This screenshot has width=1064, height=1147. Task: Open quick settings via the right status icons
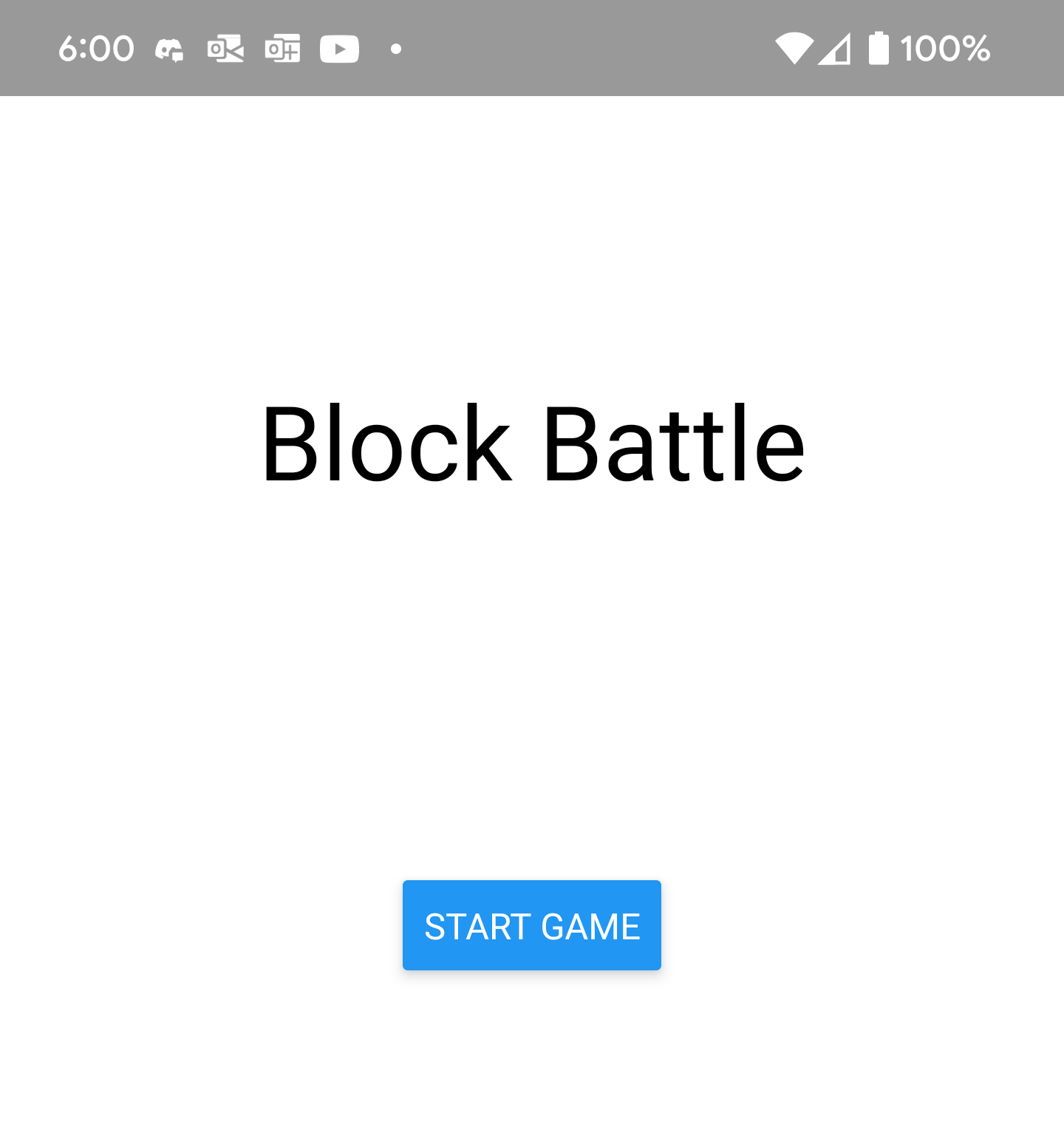850,48
